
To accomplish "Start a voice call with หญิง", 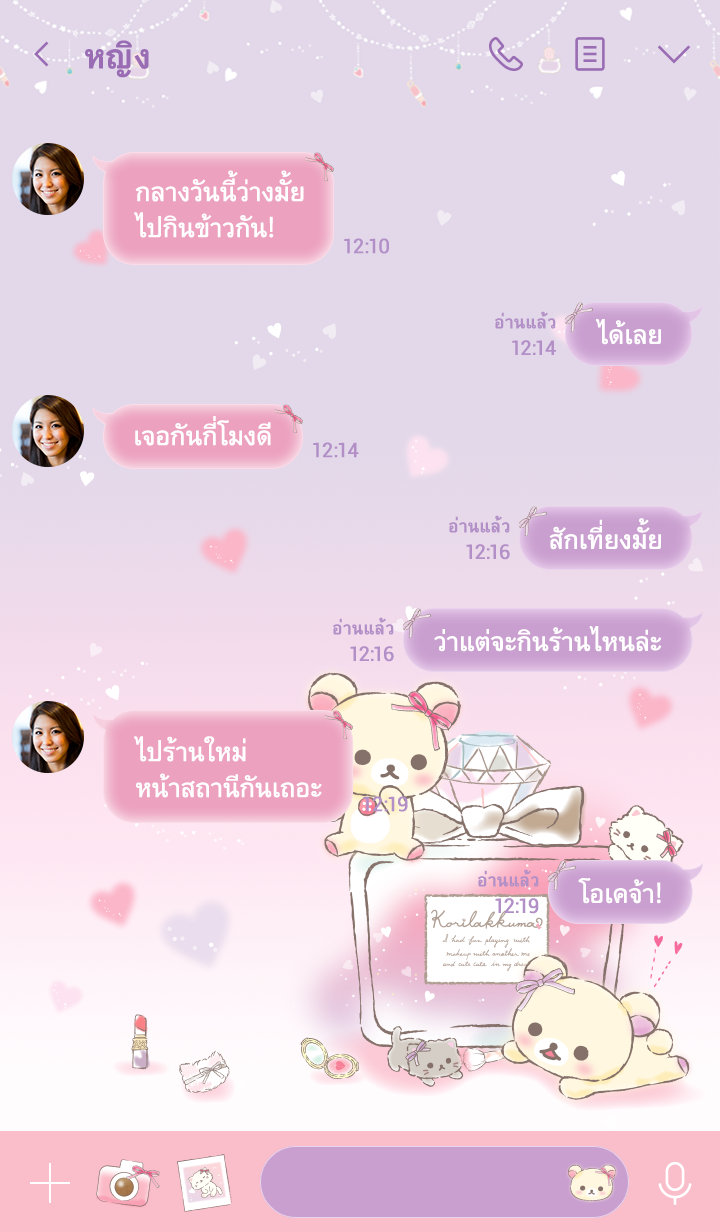I will click(505, 54).
